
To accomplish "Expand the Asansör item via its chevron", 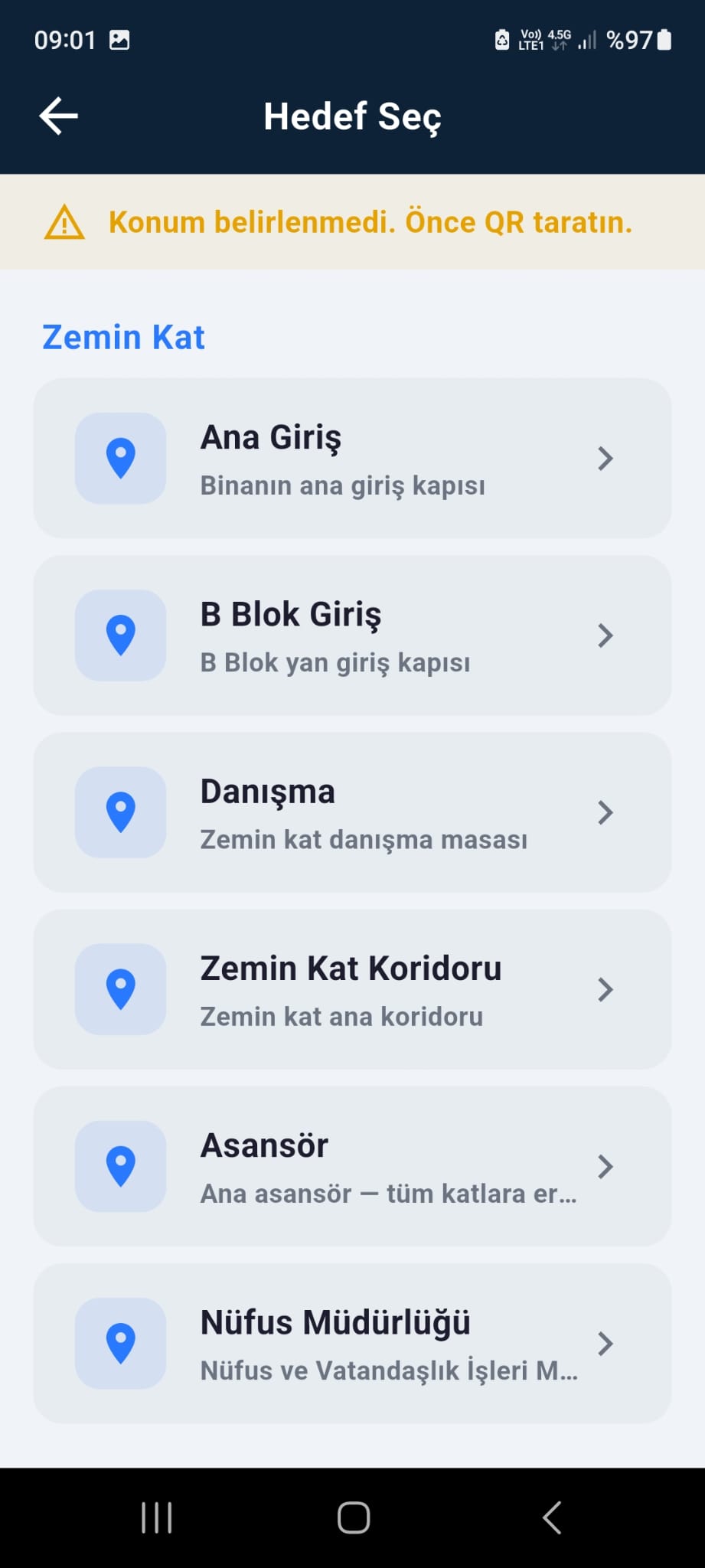I will pyautogui.click(x=605, y=1167).
